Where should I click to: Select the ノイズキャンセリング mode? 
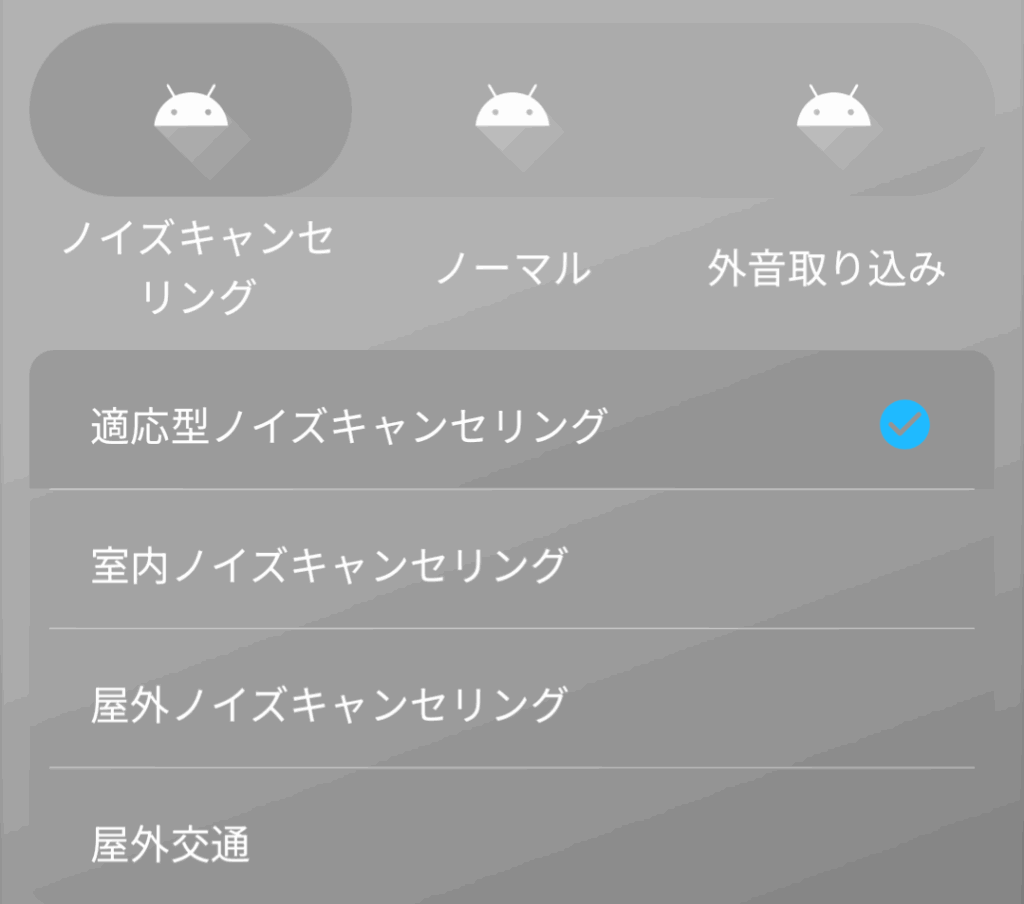pos(190,110)
